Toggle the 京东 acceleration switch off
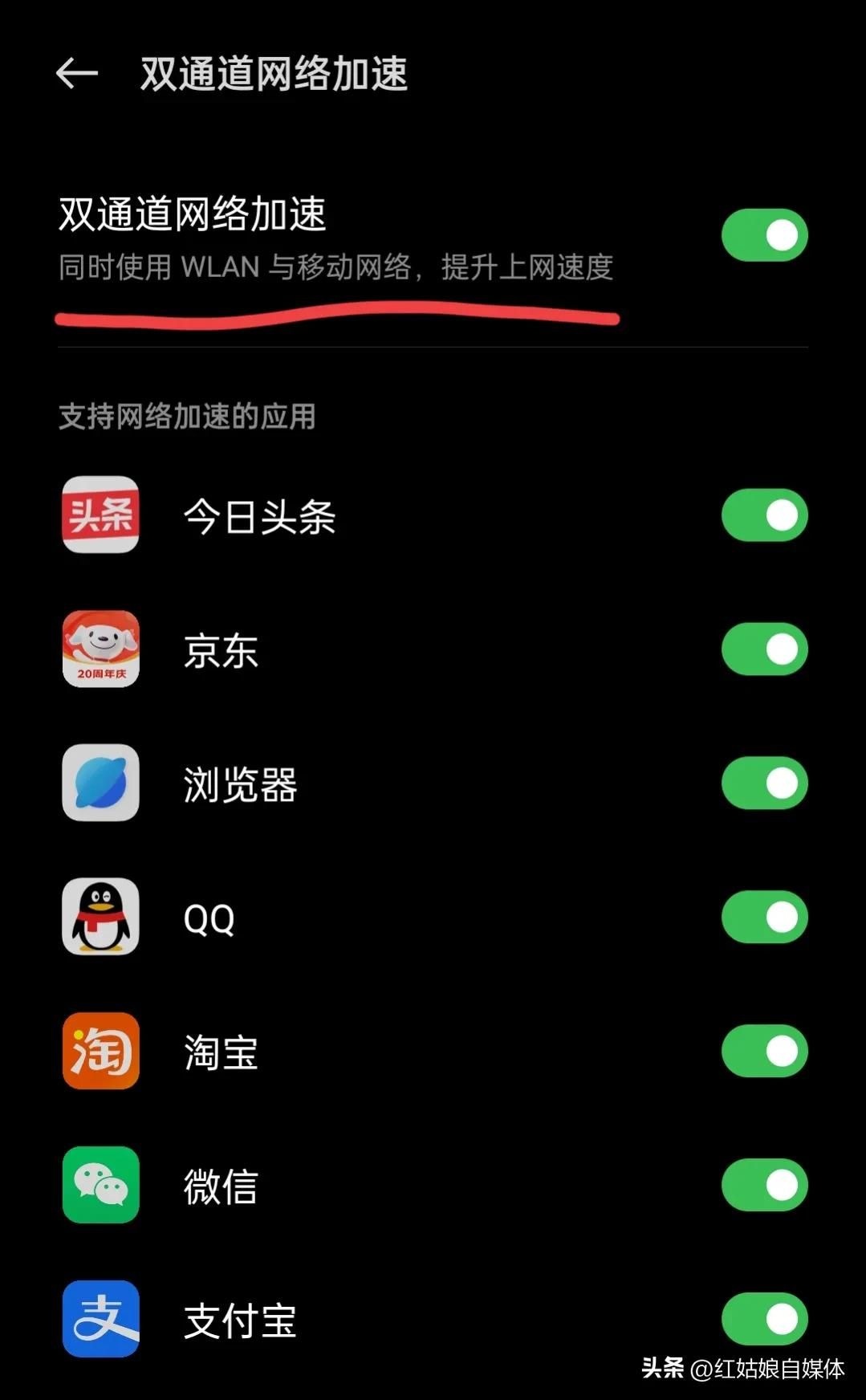The width and height of the screenshot is (866, 1400). tap(764, 649)
